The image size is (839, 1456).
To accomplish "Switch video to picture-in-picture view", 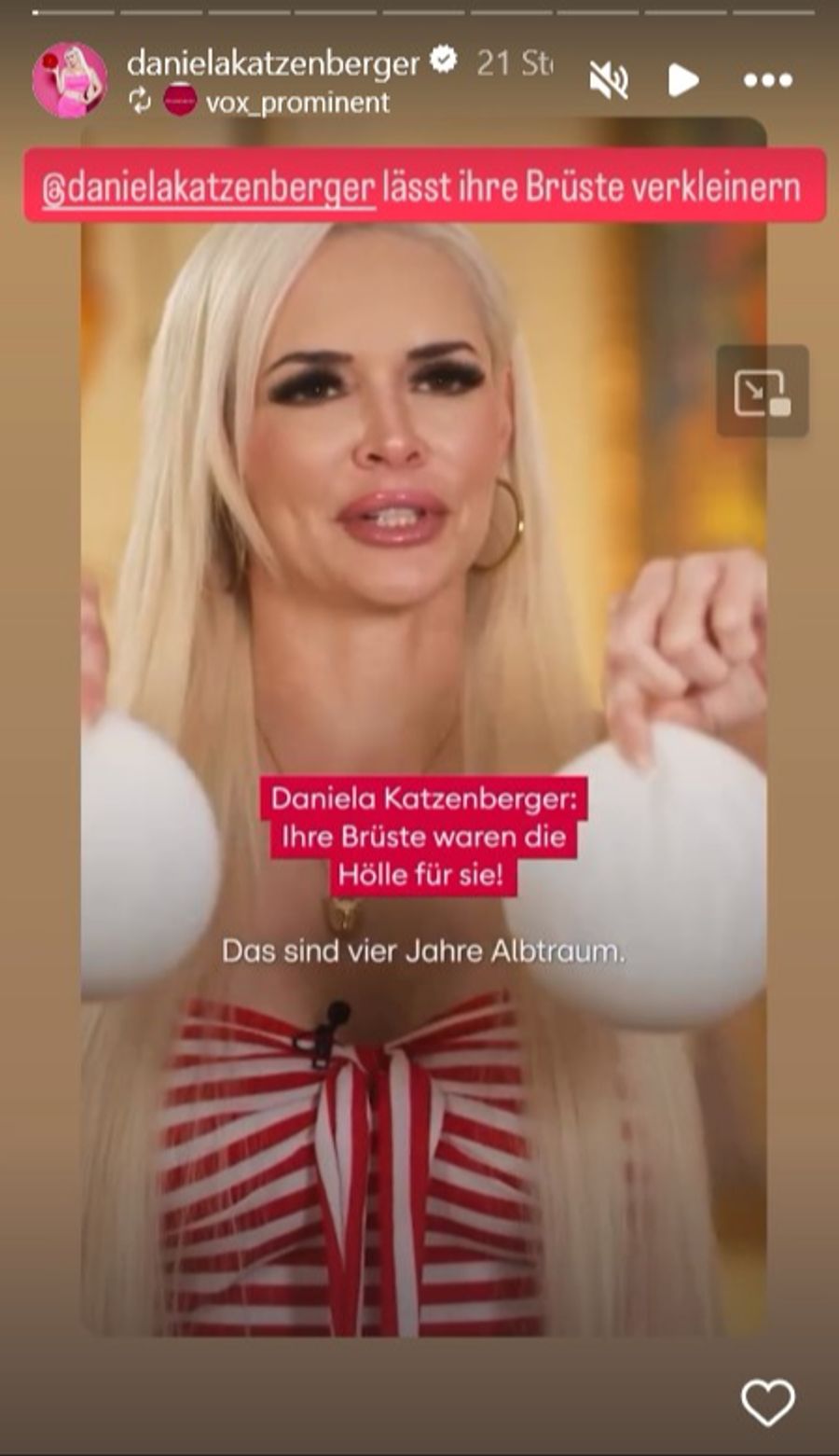I will coord(762,392).
